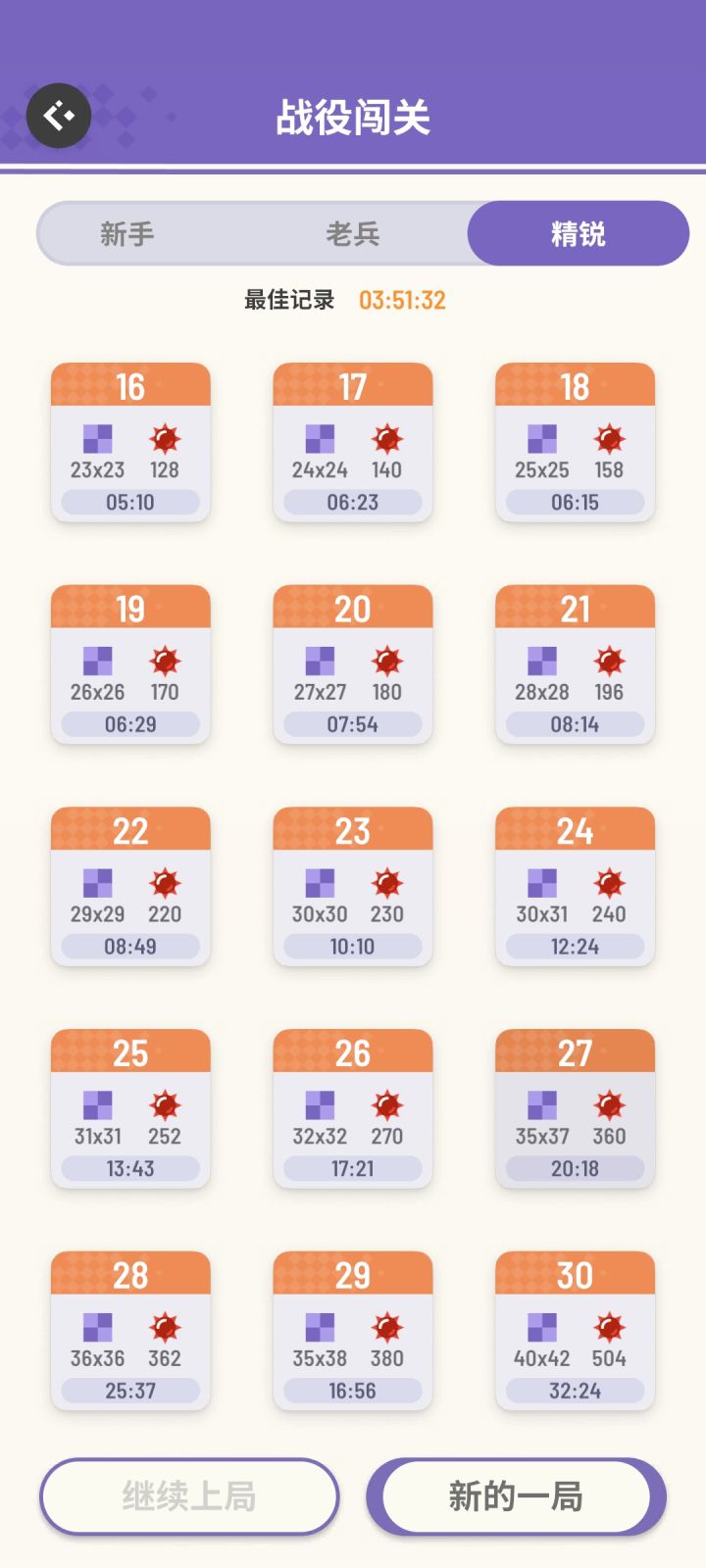
Task: Click the mine icon on level 27 card
Action: pos(608,1105)
